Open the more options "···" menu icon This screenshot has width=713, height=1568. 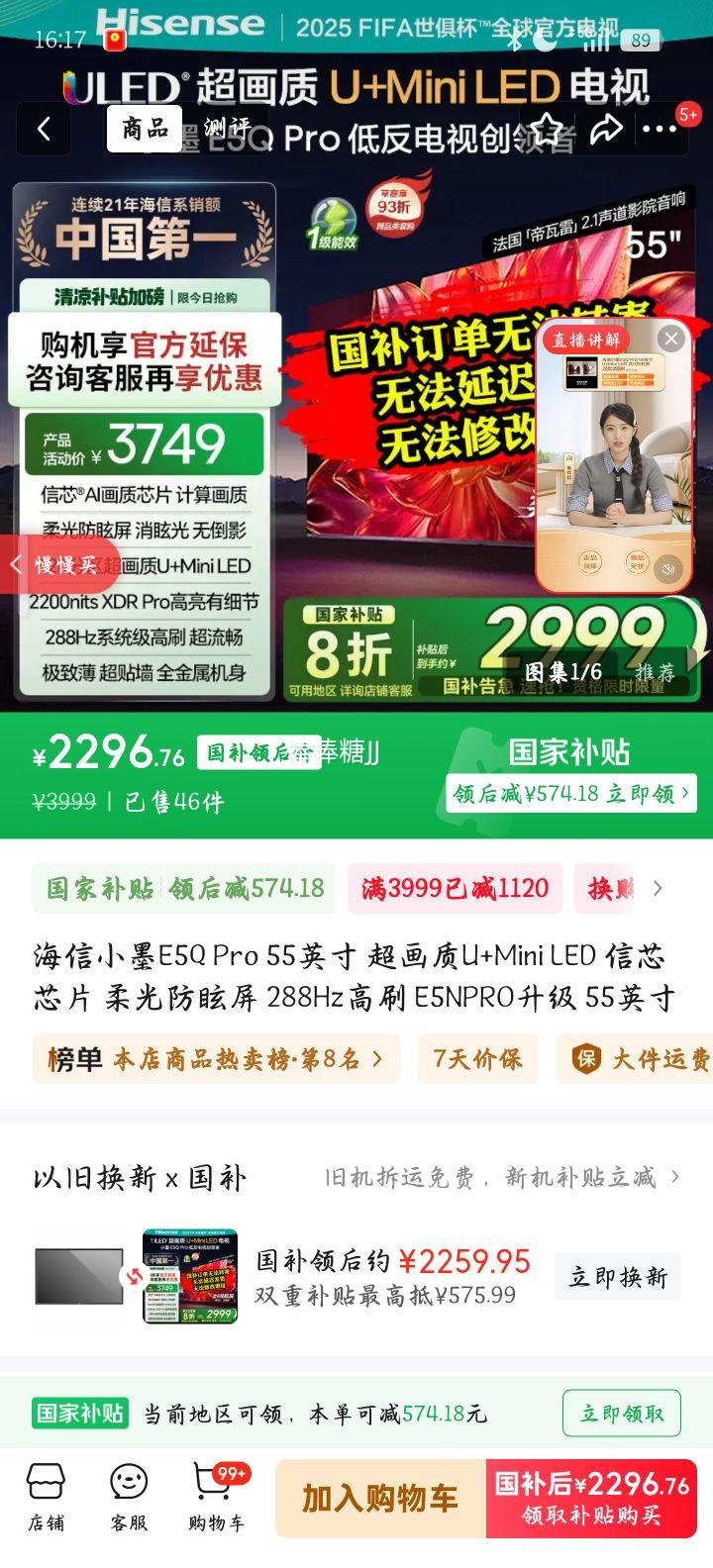click(x=657, y=130)
